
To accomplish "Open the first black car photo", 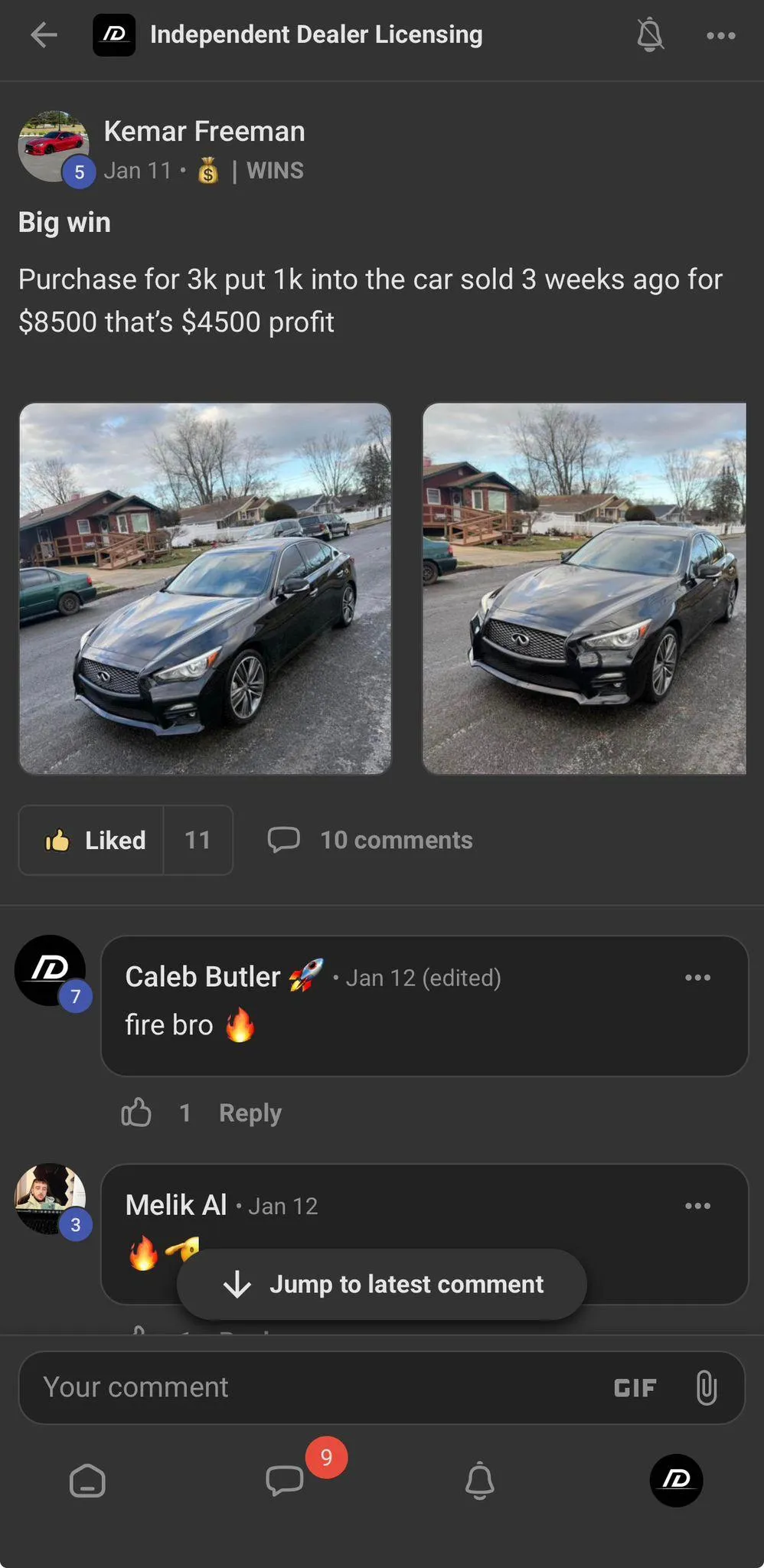I will 205,588.
